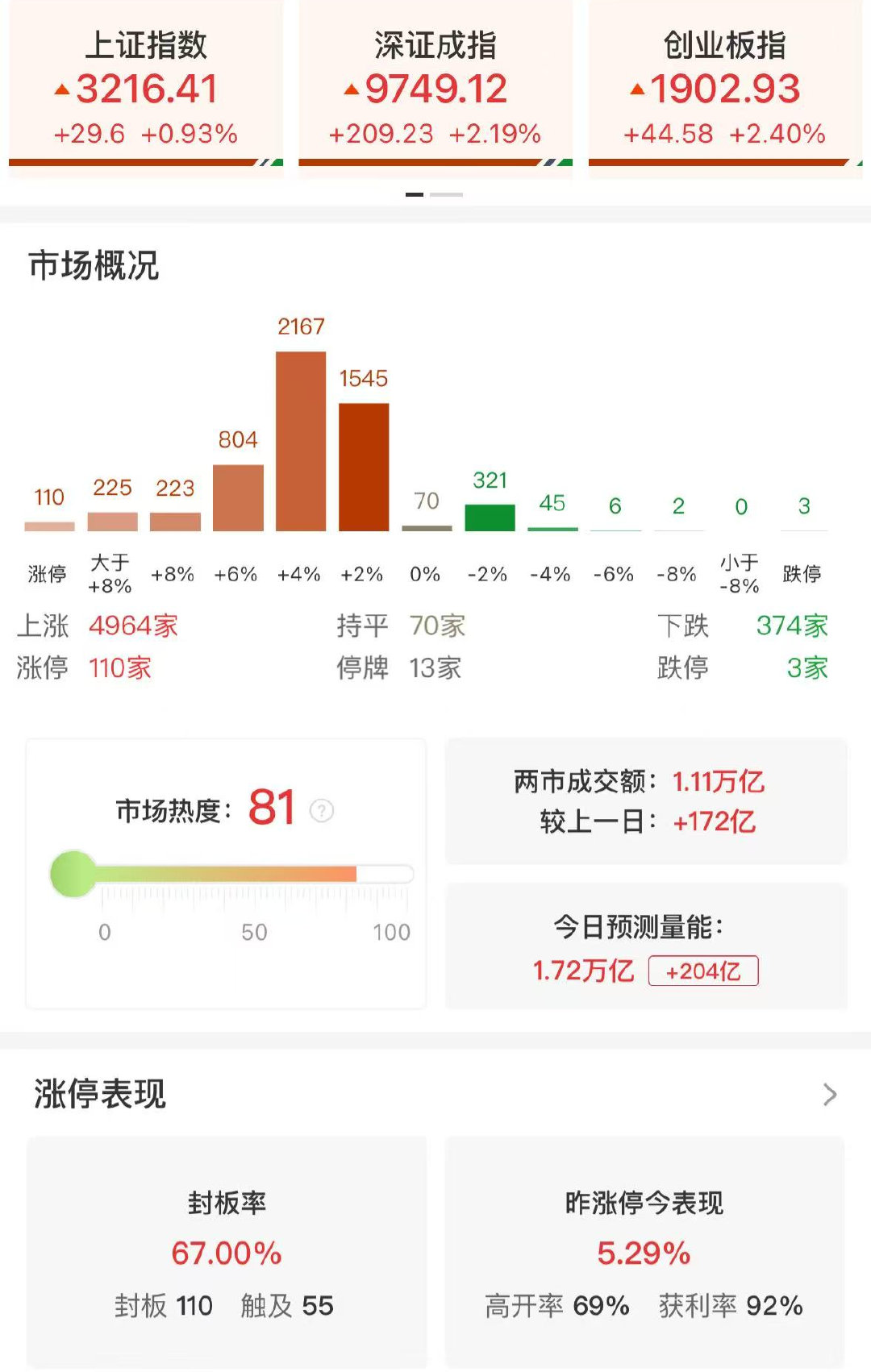871x1372 pixels.
Task: Click the up-triangle icon beside 上证指数 value
Action: [x=64, y=89]
